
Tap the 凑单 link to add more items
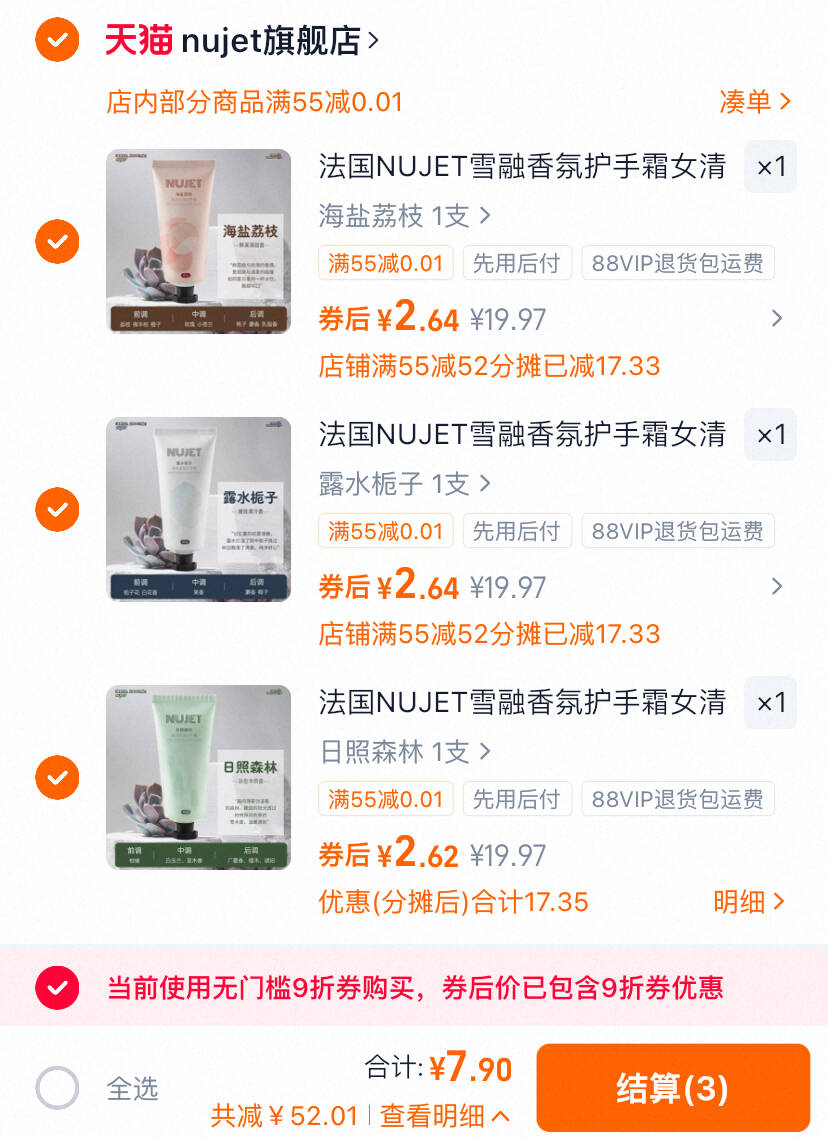[x=756, y=100]
